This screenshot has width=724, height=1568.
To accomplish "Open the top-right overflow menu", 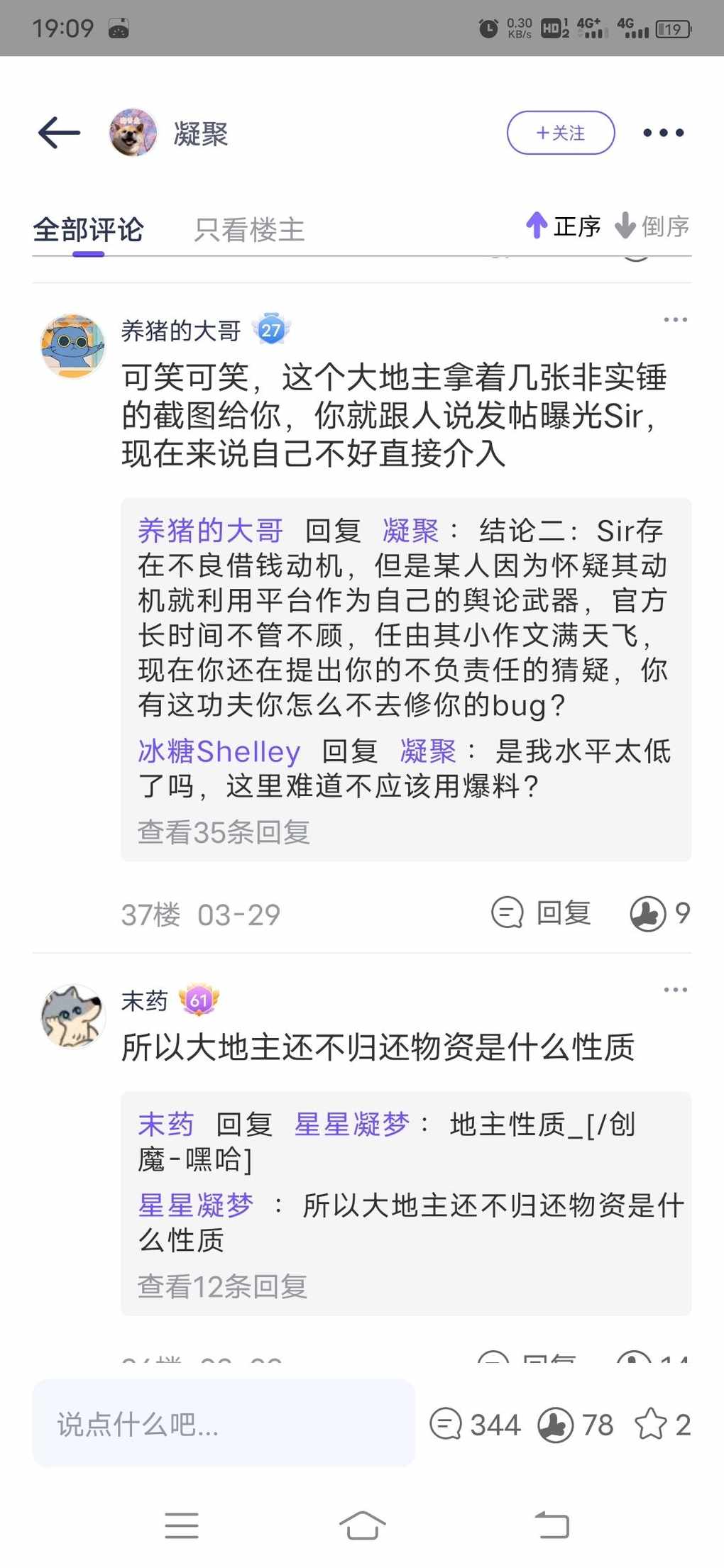I will [663, 133].
